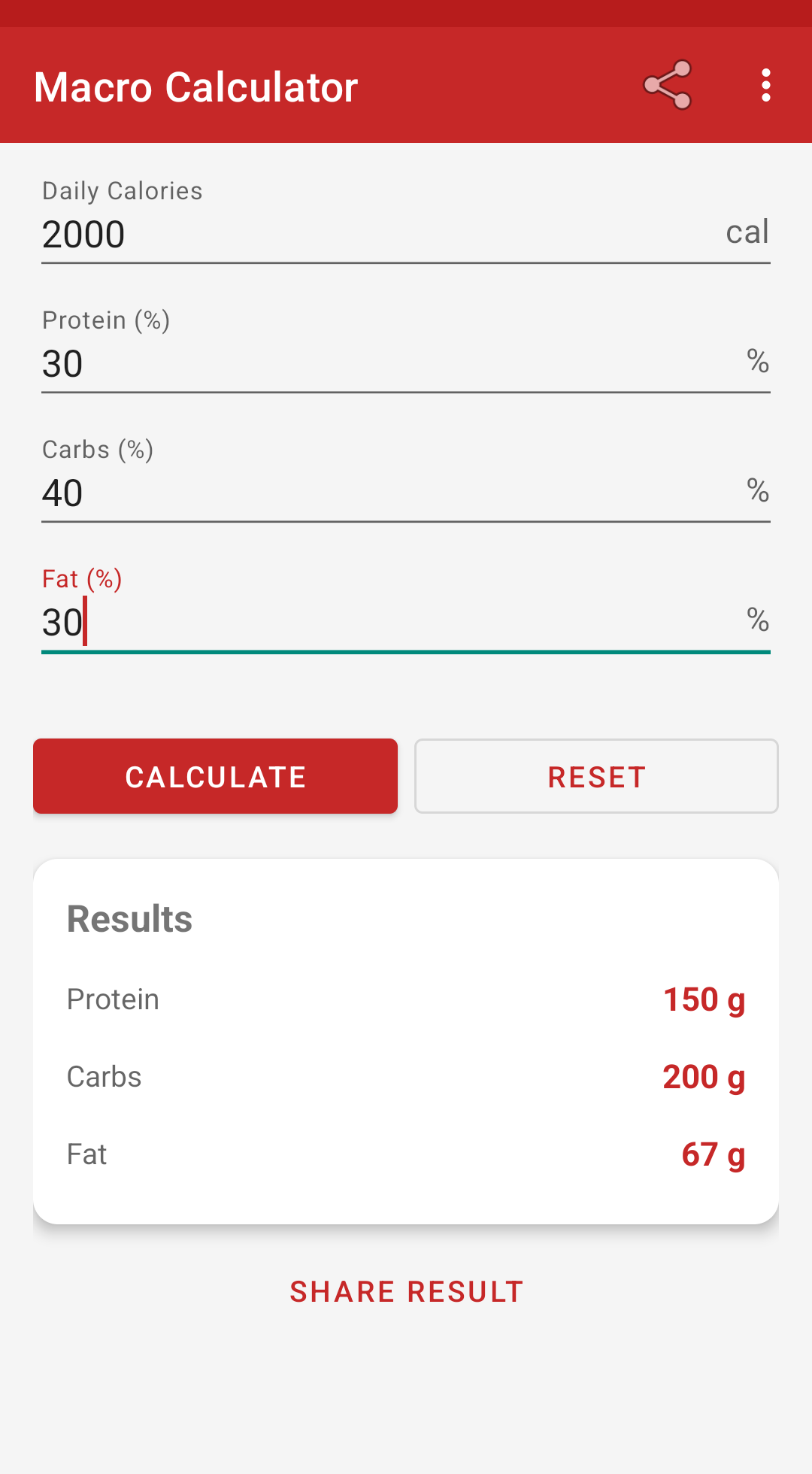Tap the three-dot menu in the app bar
812x1474 pixels.
tap(765, 85)
